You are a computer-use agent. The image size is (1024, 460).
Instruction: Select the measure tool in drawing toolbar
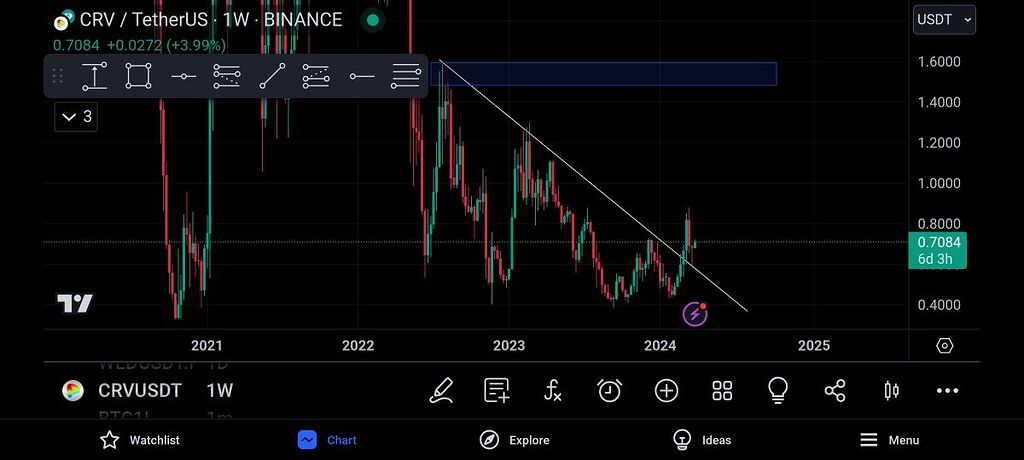(94, 76)
